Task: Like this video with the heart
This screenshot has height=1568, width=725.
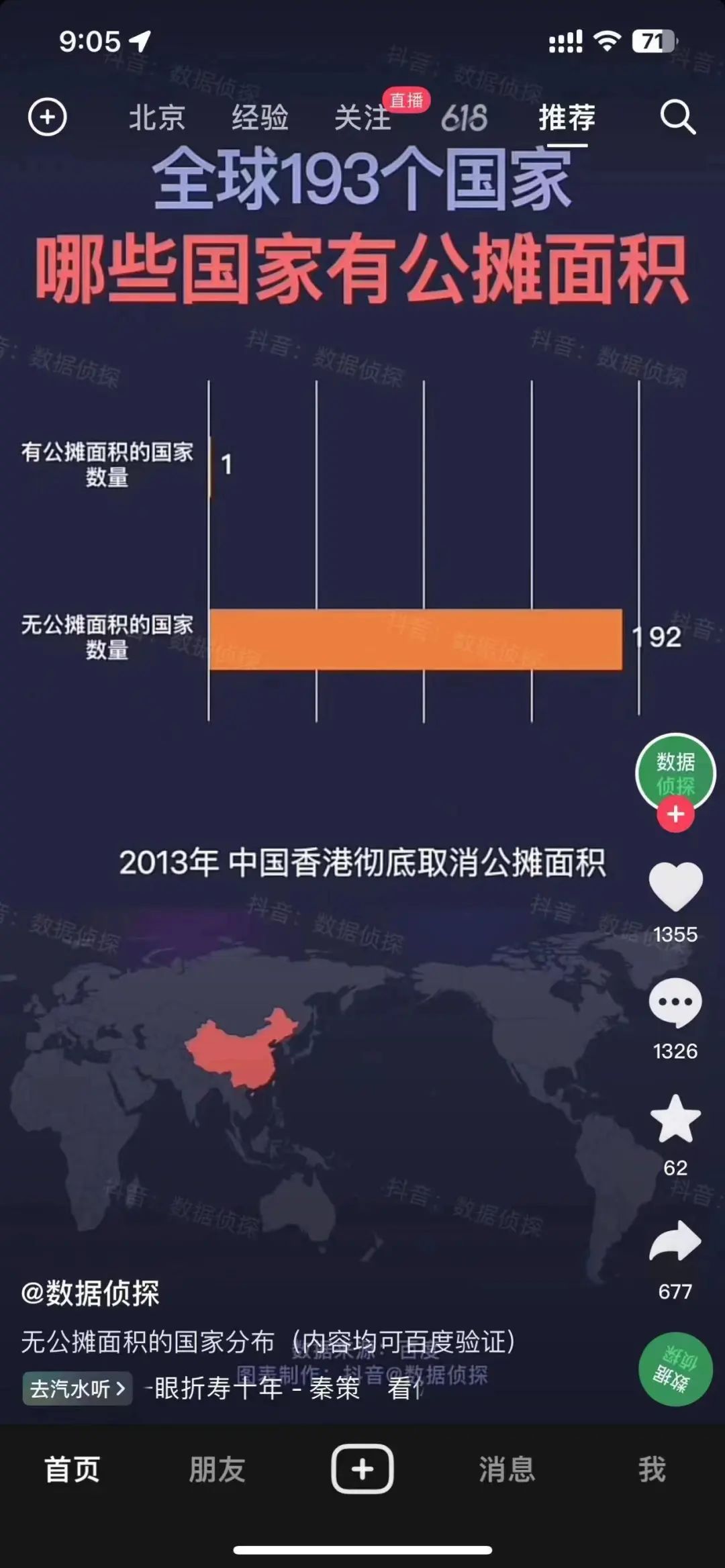Action: pos(675,886)
